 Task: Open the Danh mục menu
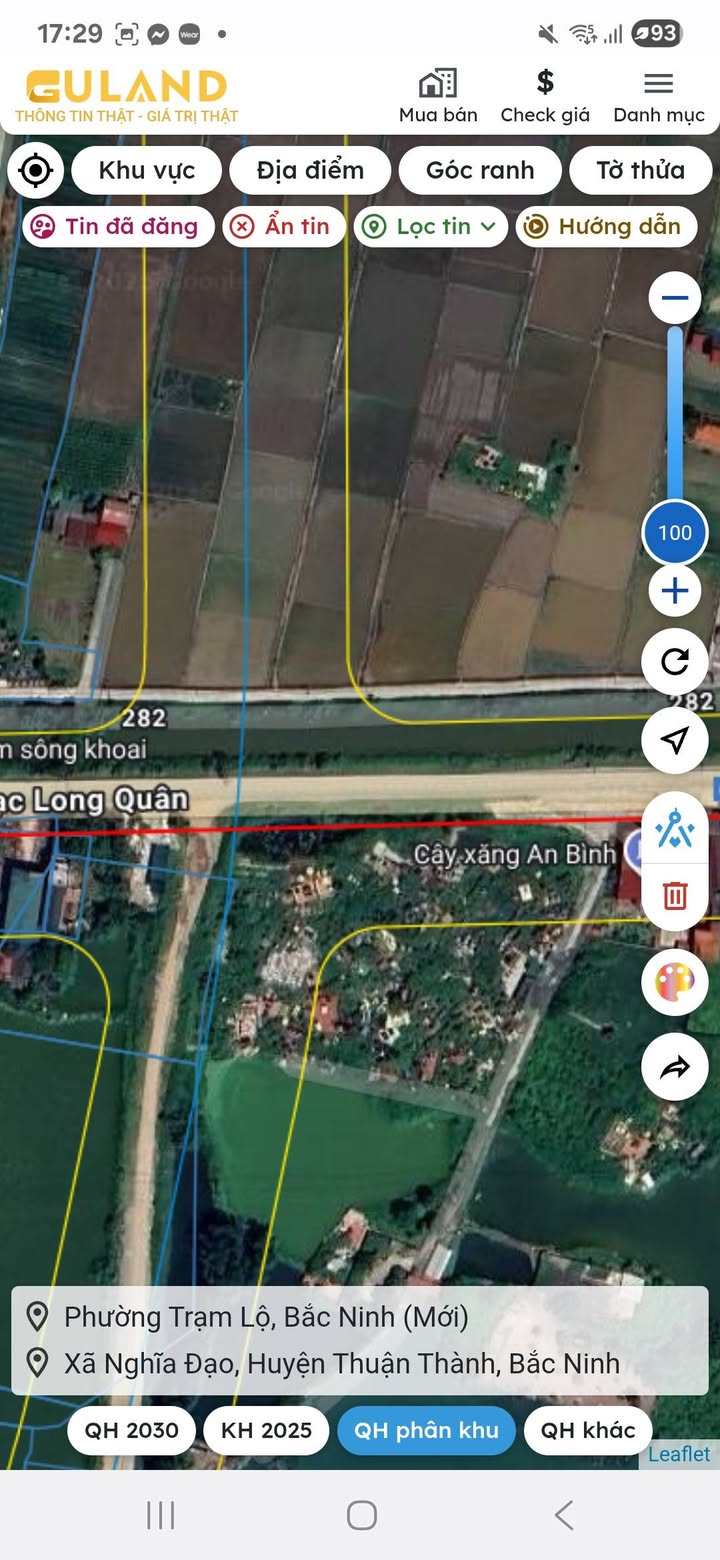[x=659, y=96]
